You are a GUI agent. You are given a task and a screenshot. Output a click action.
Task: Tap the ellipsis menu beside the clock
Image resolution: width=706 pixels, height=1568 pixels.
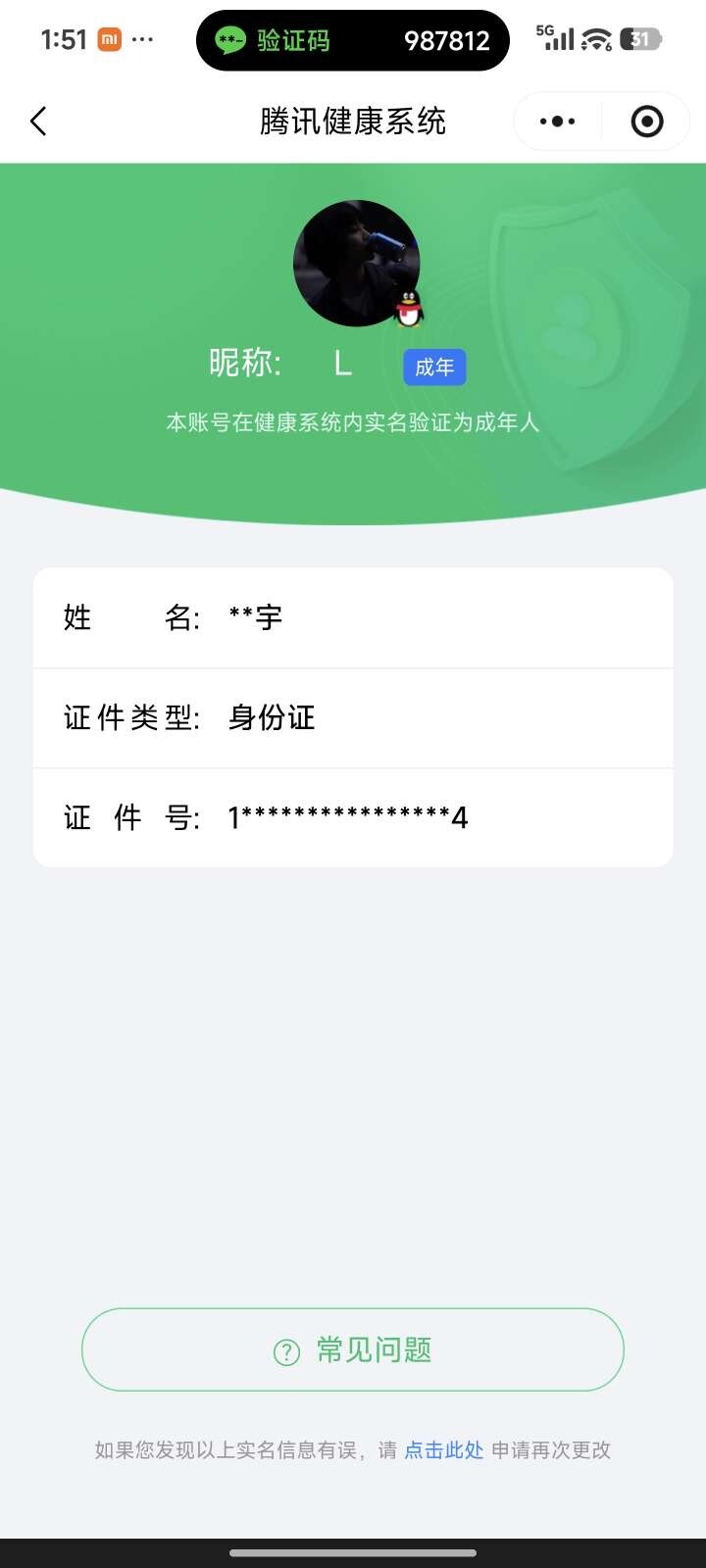coord(143,39)
